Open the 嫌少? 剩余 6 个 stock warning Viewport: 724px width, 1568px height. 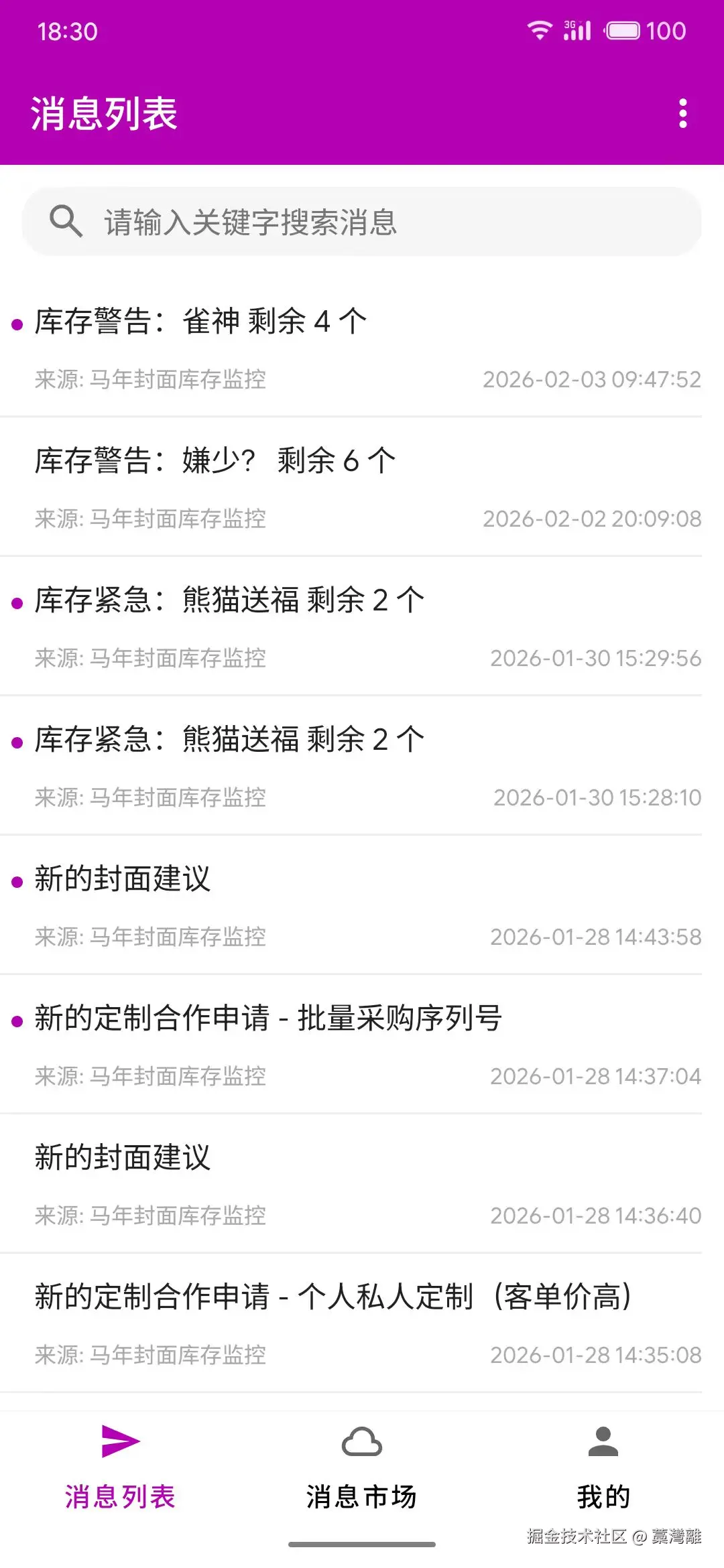click(362, 487)
